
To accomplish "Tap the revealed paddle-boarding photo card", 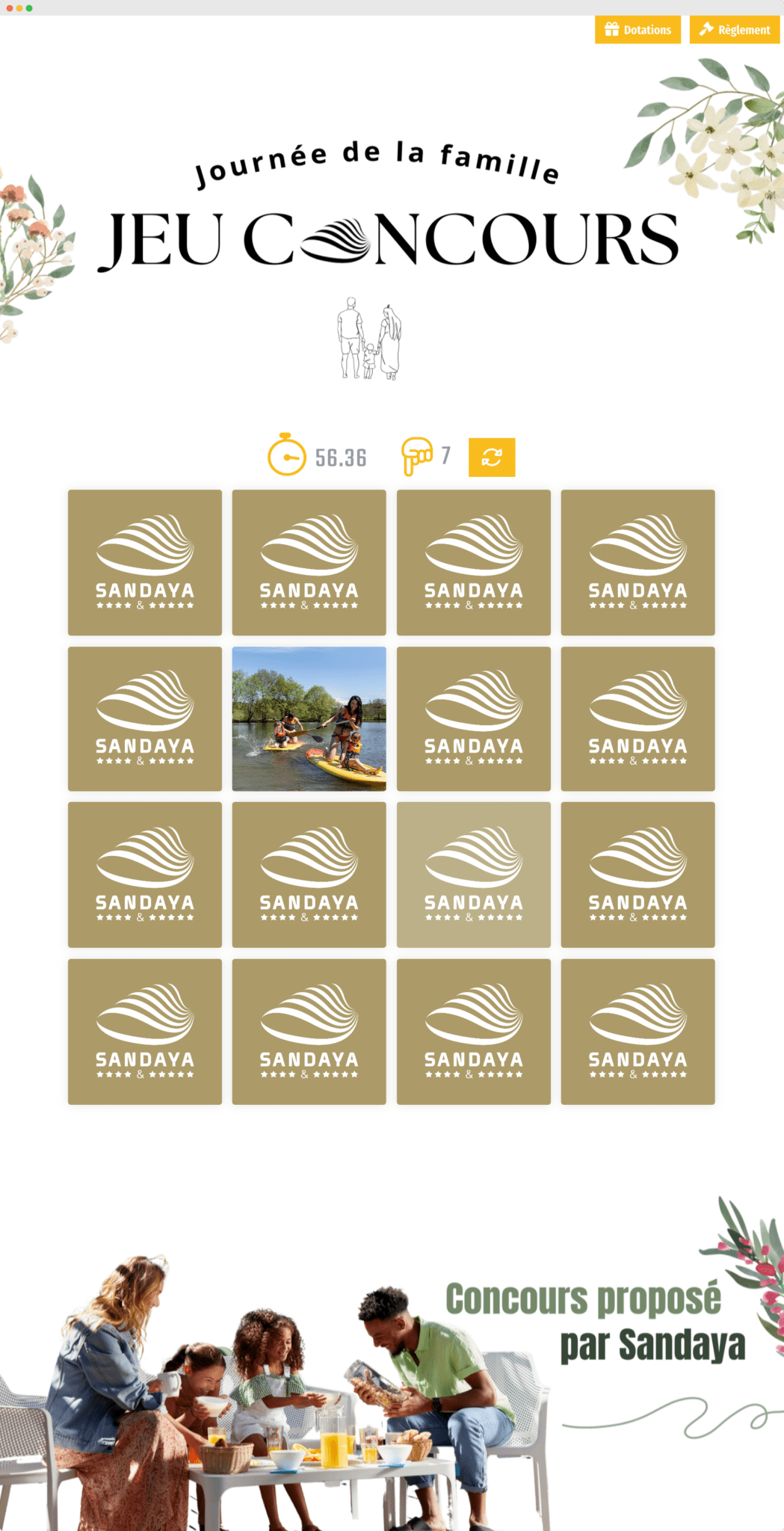I will coord(309,718).
